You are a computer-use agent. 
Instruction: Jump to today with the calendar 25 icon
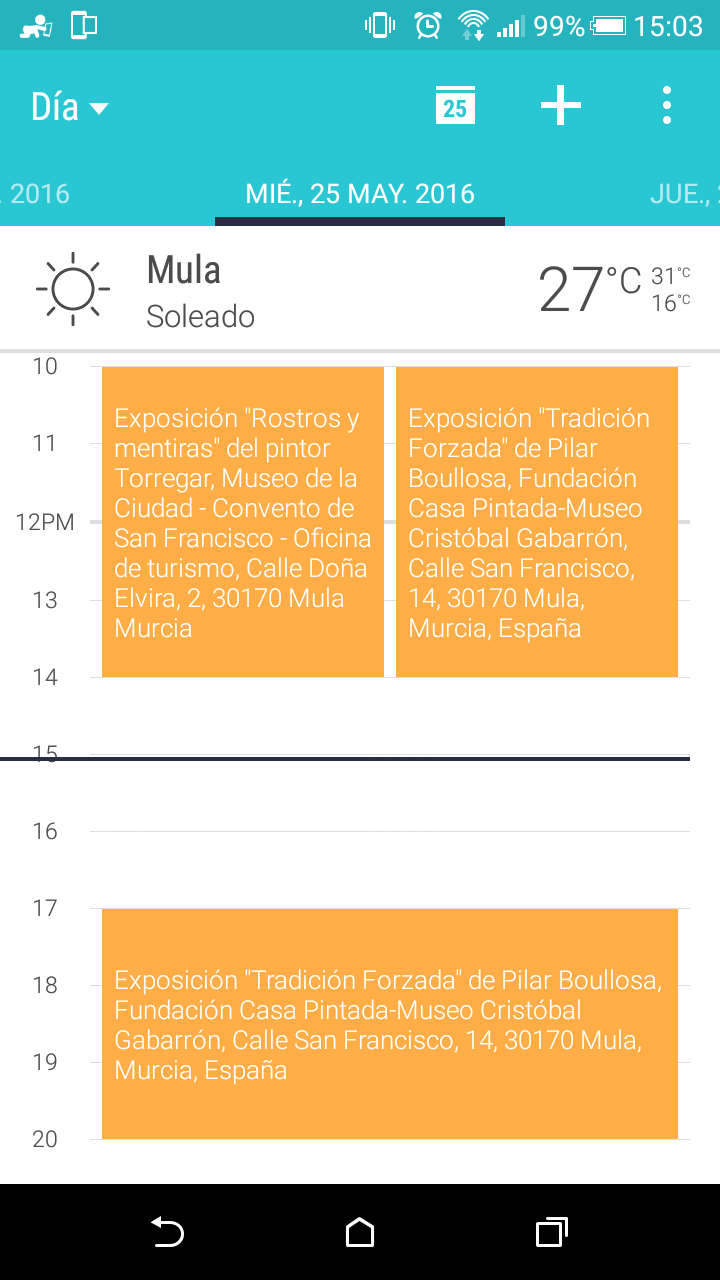click(455, 106)
